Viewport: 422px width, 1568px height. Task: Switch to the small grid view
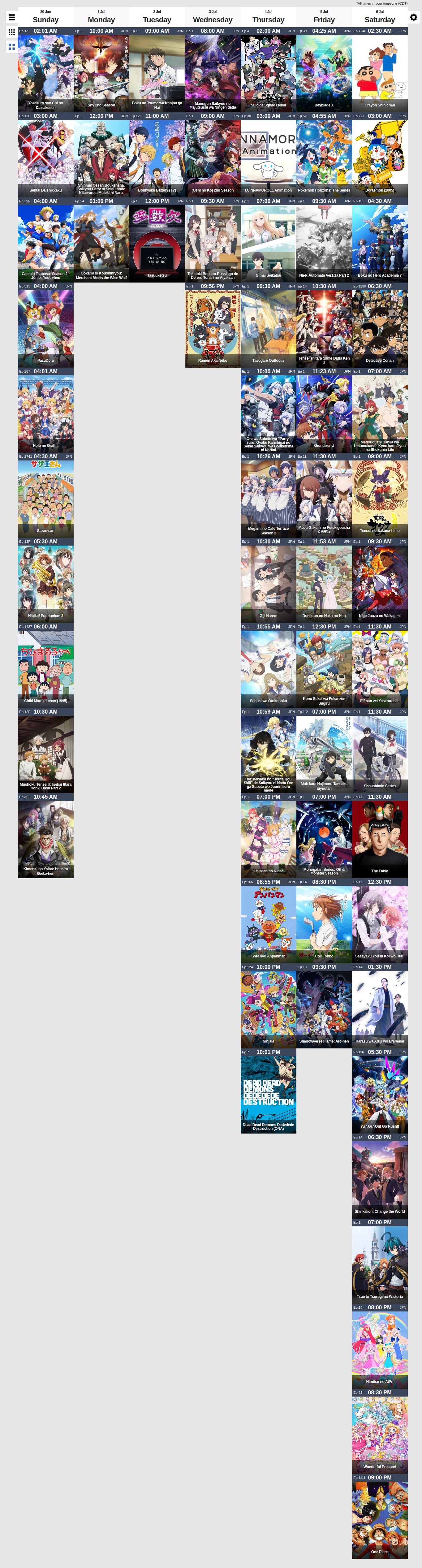click(x=11, y=32)
